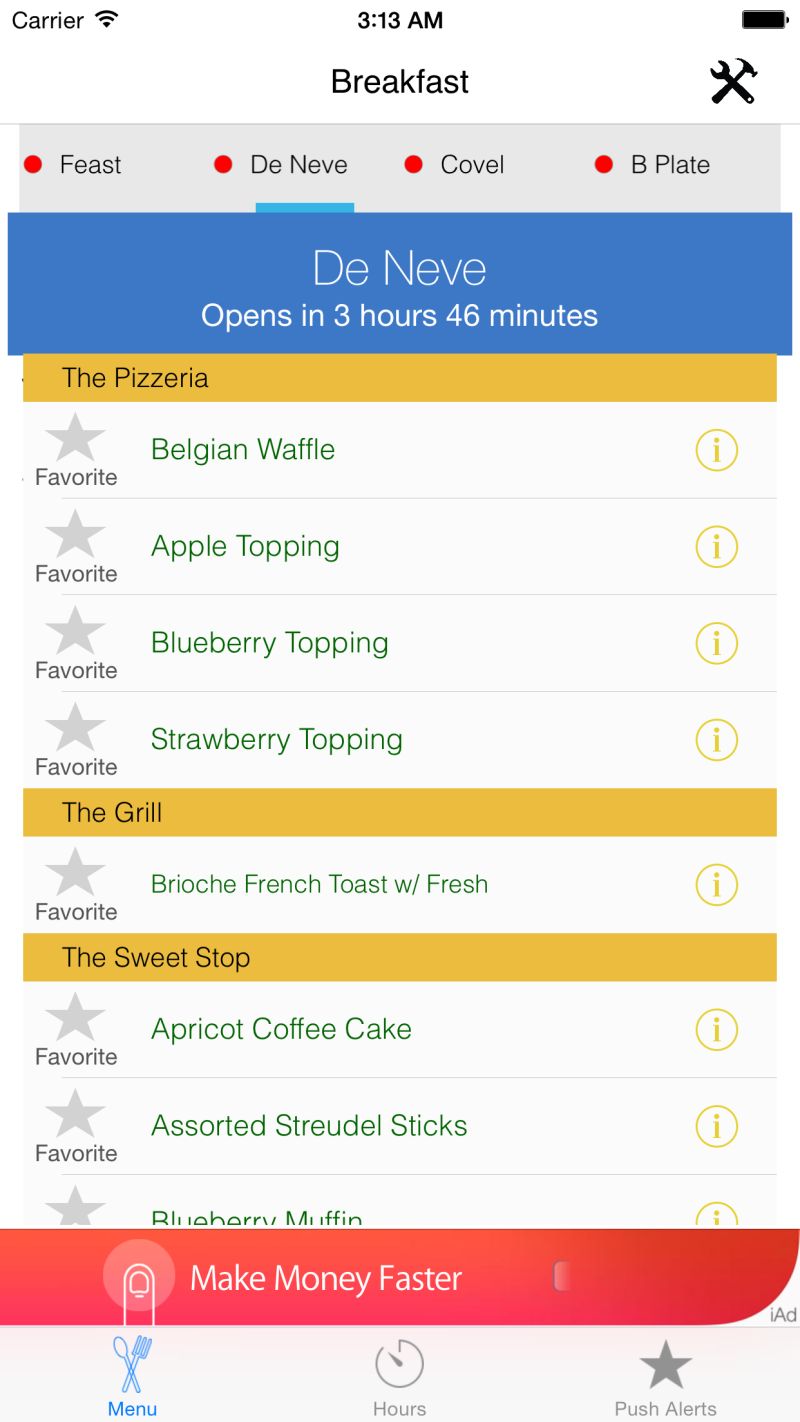This screenshot has width=800, height=1422.
Task: Open info for Apricot Coffee Cake
Action: coord(716,1030)
